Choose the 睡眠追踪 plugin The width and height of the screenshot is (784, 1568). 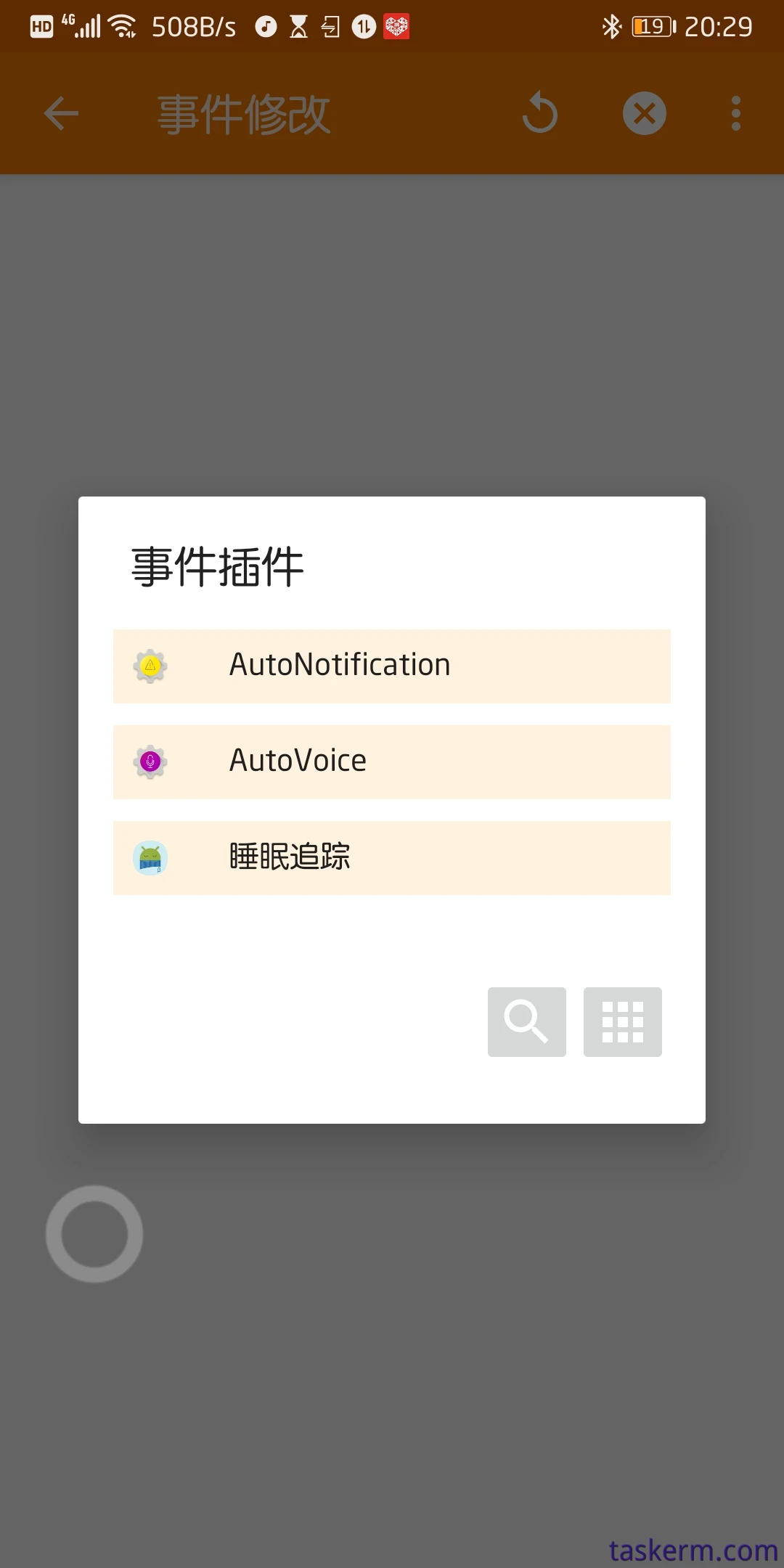392,857
